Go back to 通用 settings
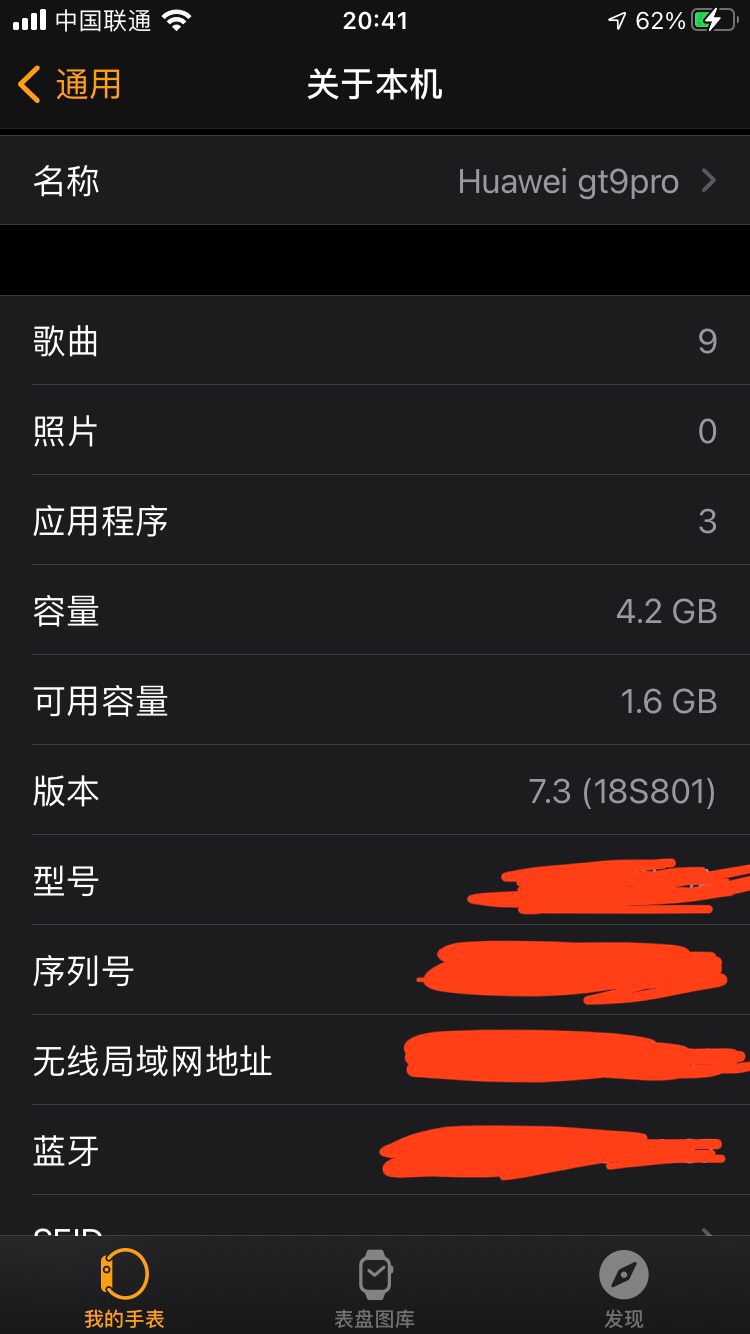The image size is (750, 1334). tap(70, 85)
